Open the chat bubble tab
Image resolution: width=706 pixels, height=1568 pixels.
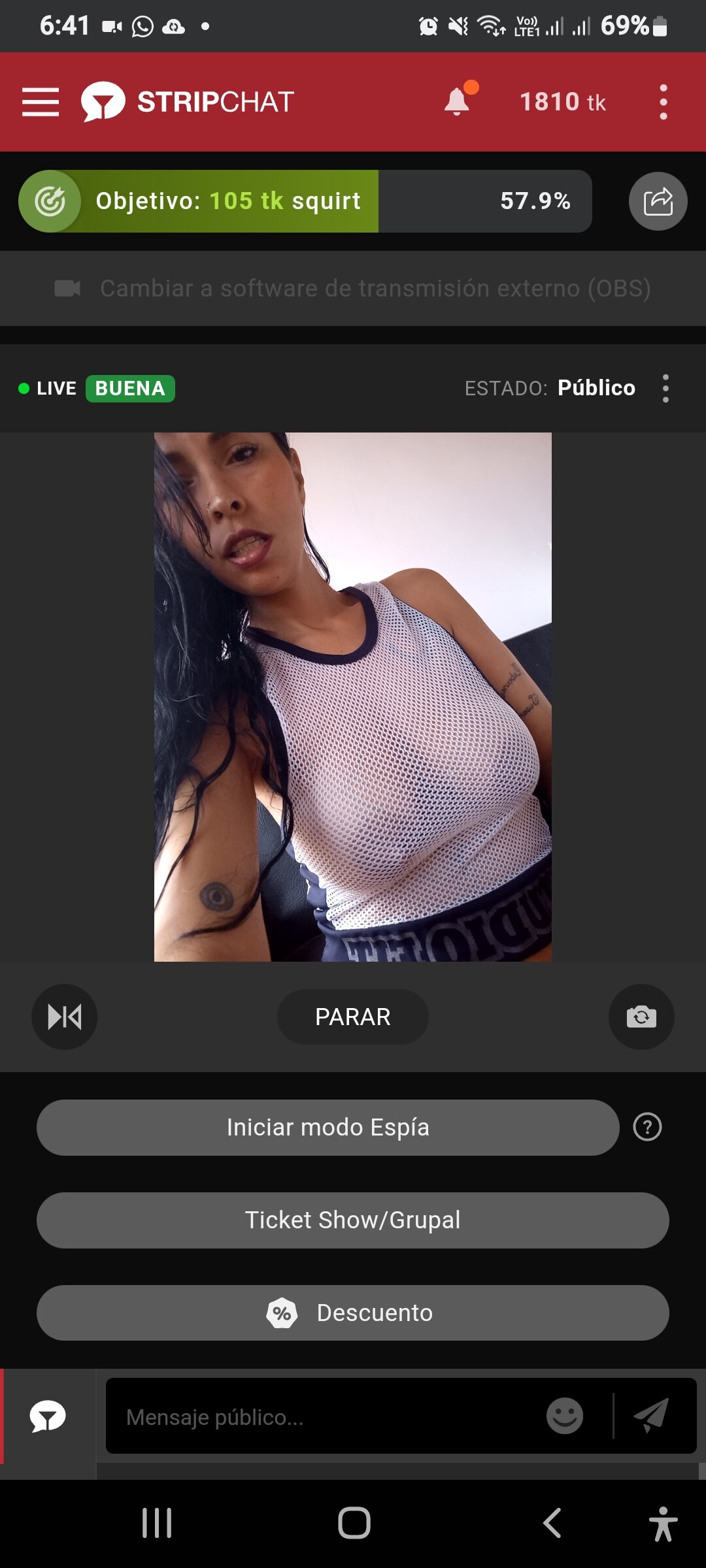click(x=48, y=1416)
